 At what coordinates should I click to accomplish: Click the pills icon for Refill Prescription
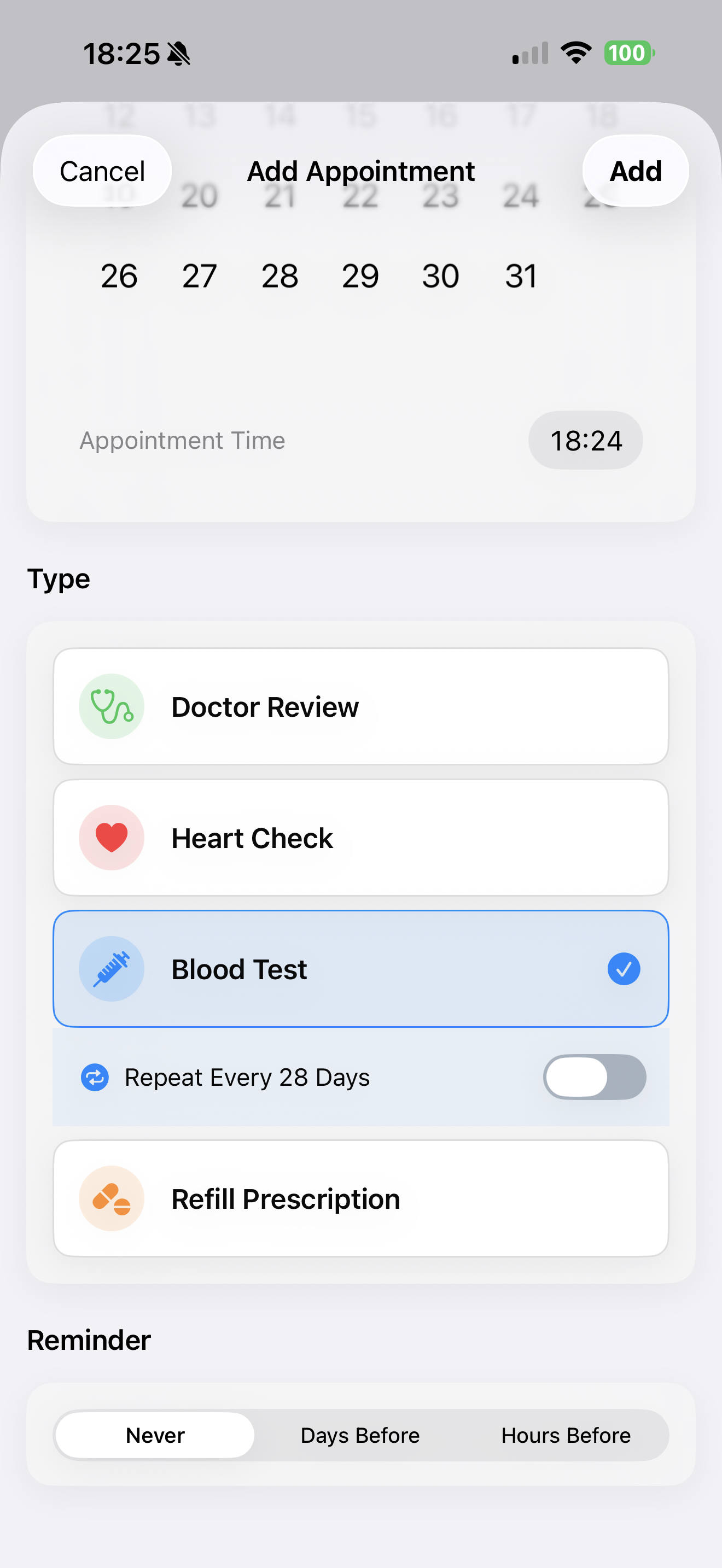pos(112,1198)
